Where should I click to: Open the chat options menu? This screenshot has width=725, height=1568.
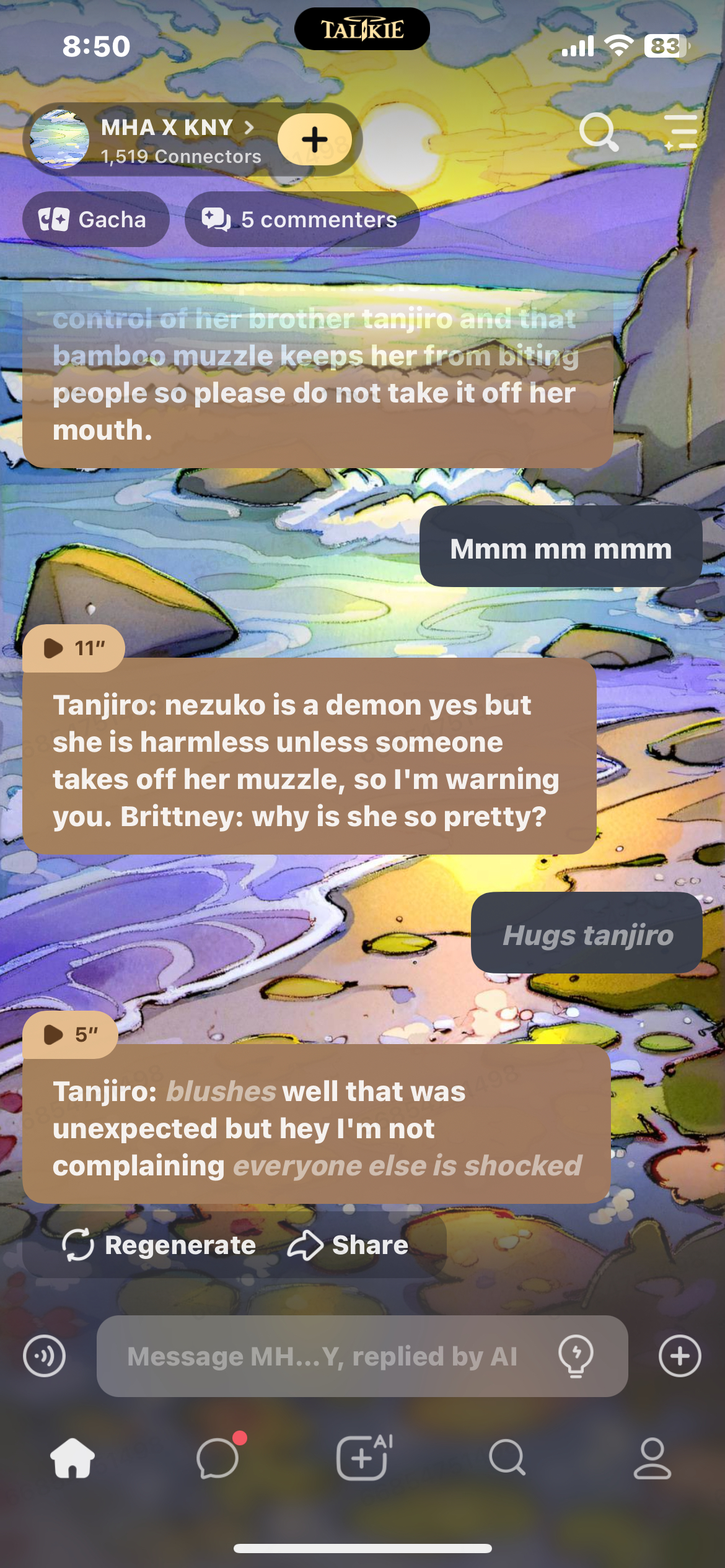(681, 132)
